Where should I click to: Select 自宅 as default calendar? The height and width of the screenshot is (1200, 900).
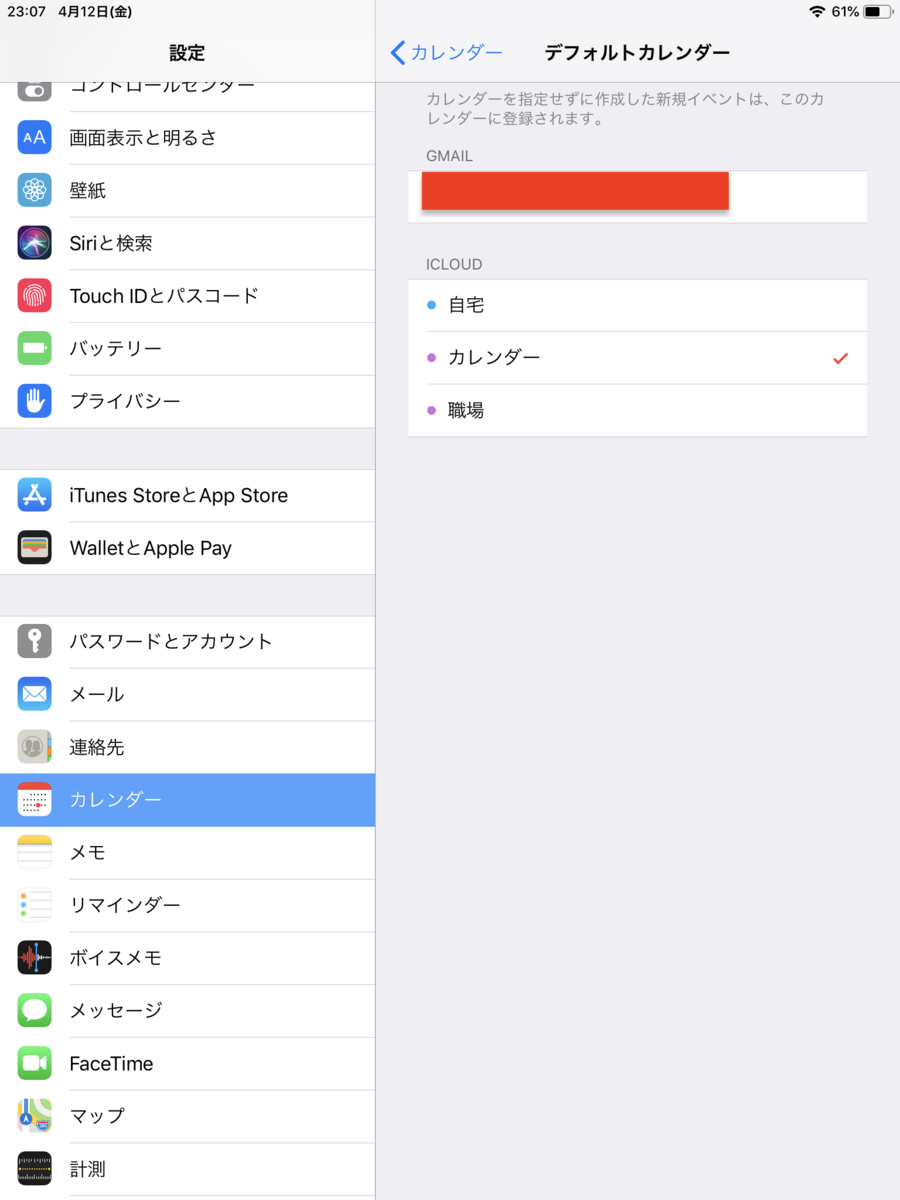(636, 306)
